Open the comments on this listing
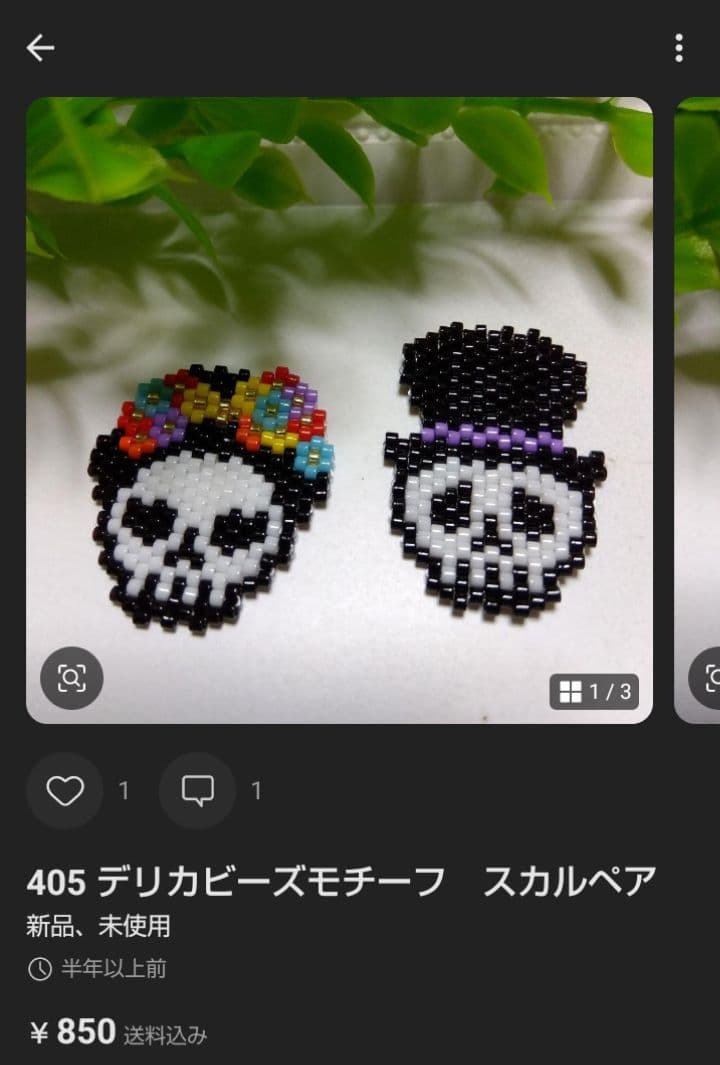 [198, 790]
